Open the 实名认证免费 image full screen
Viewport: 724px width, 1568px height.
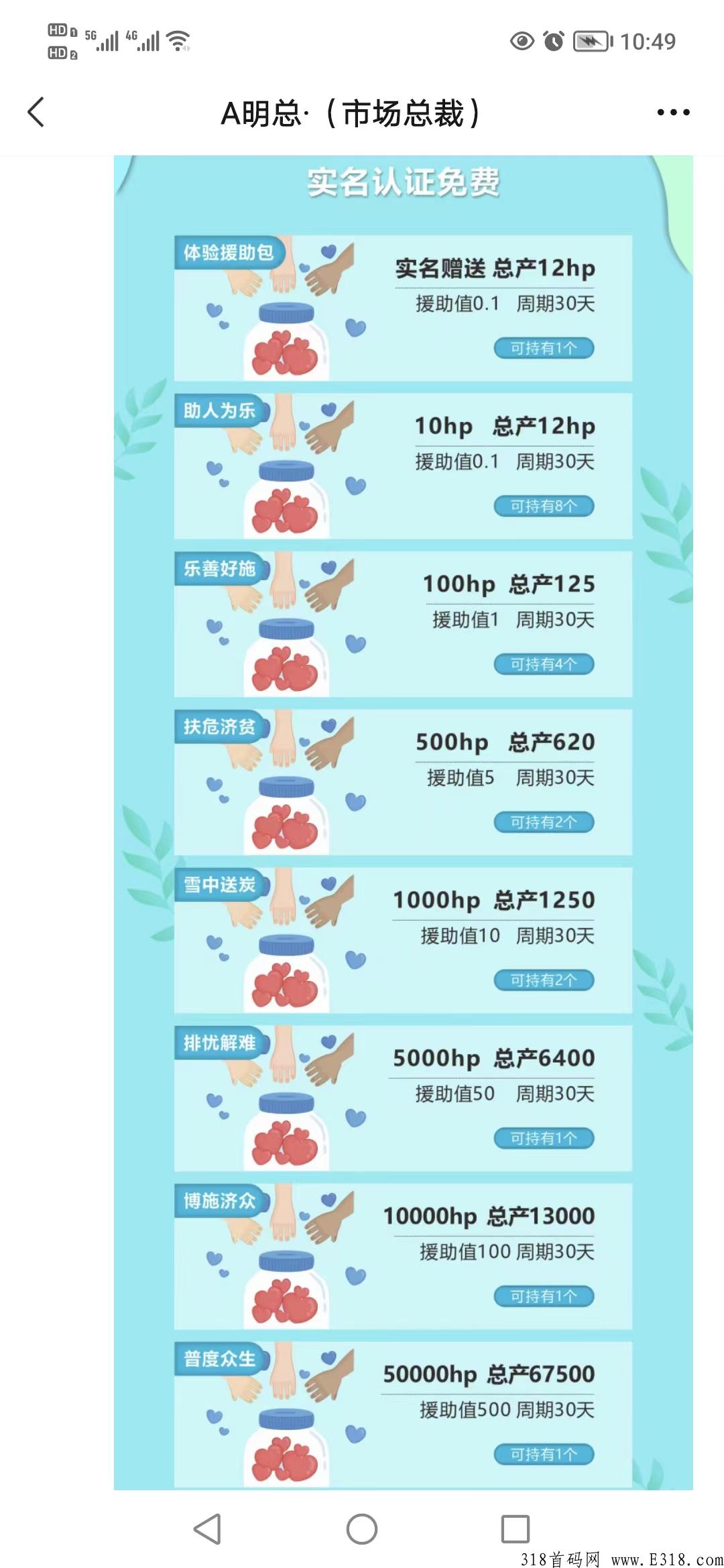403,822
